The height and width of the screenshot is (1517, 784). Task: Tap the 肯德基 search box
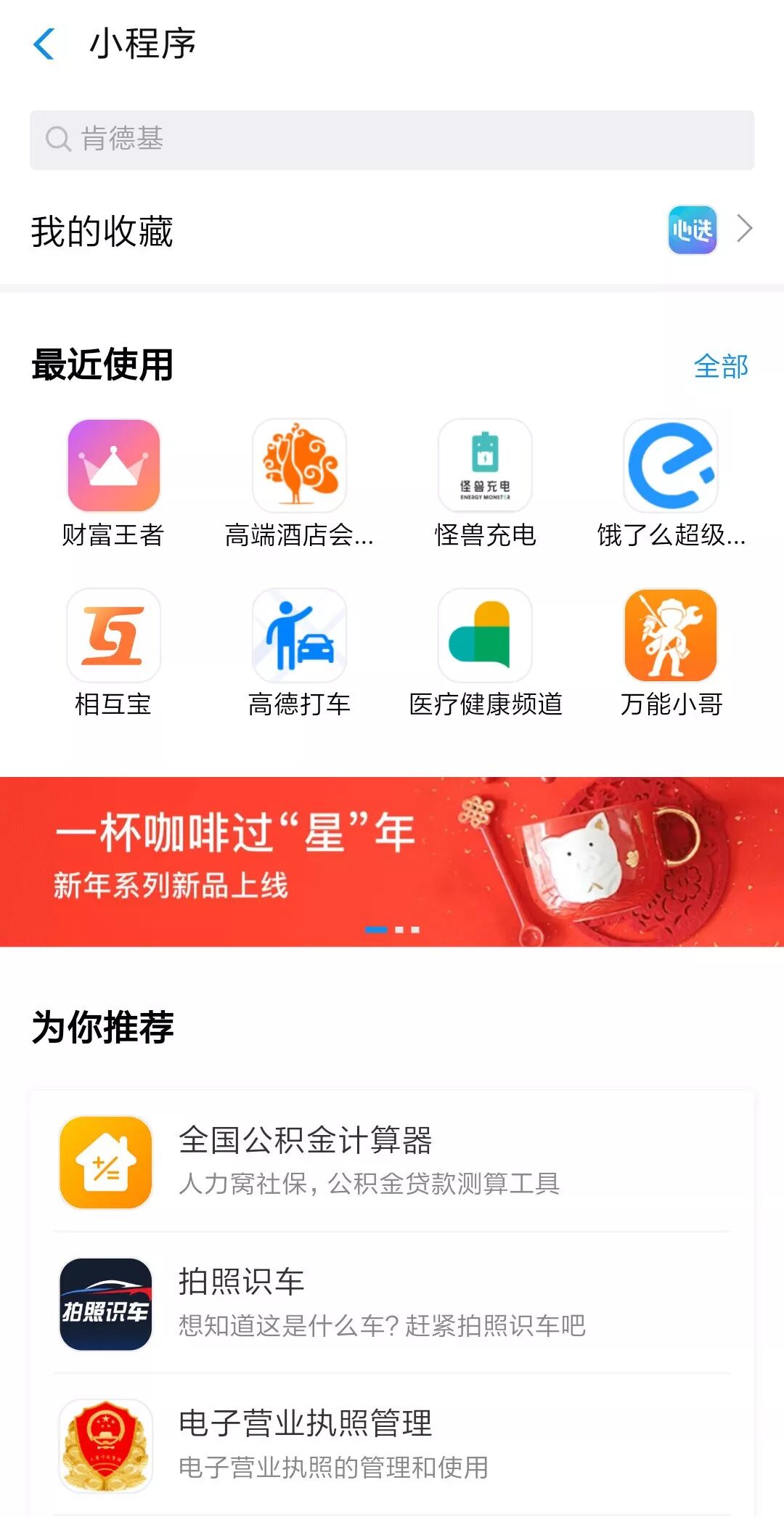coord(392,139)
